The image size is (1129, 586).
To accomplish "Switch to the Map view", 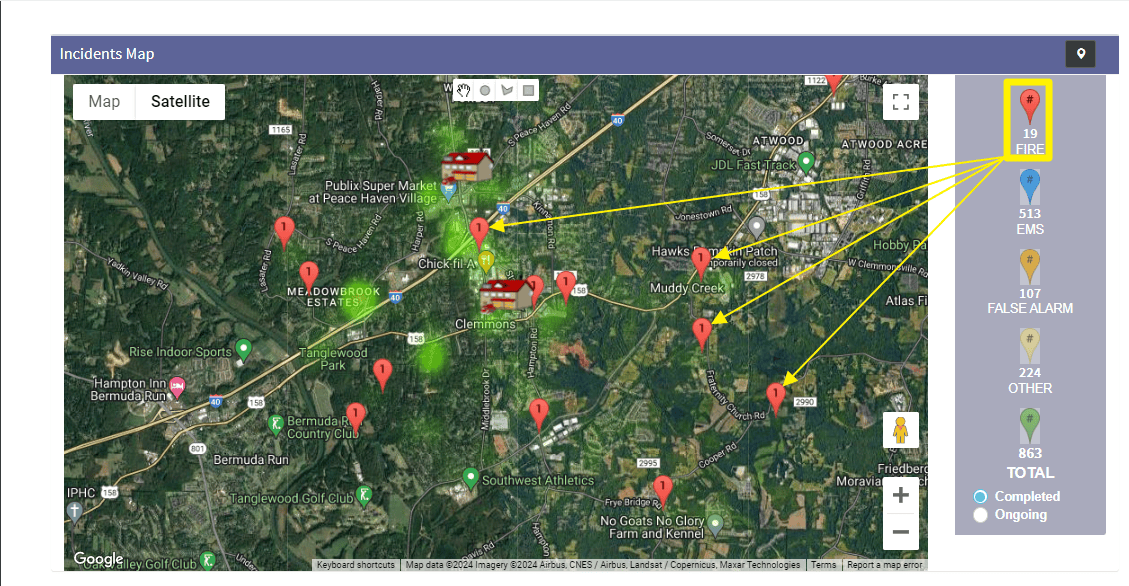I will click(x=104, y=102).
